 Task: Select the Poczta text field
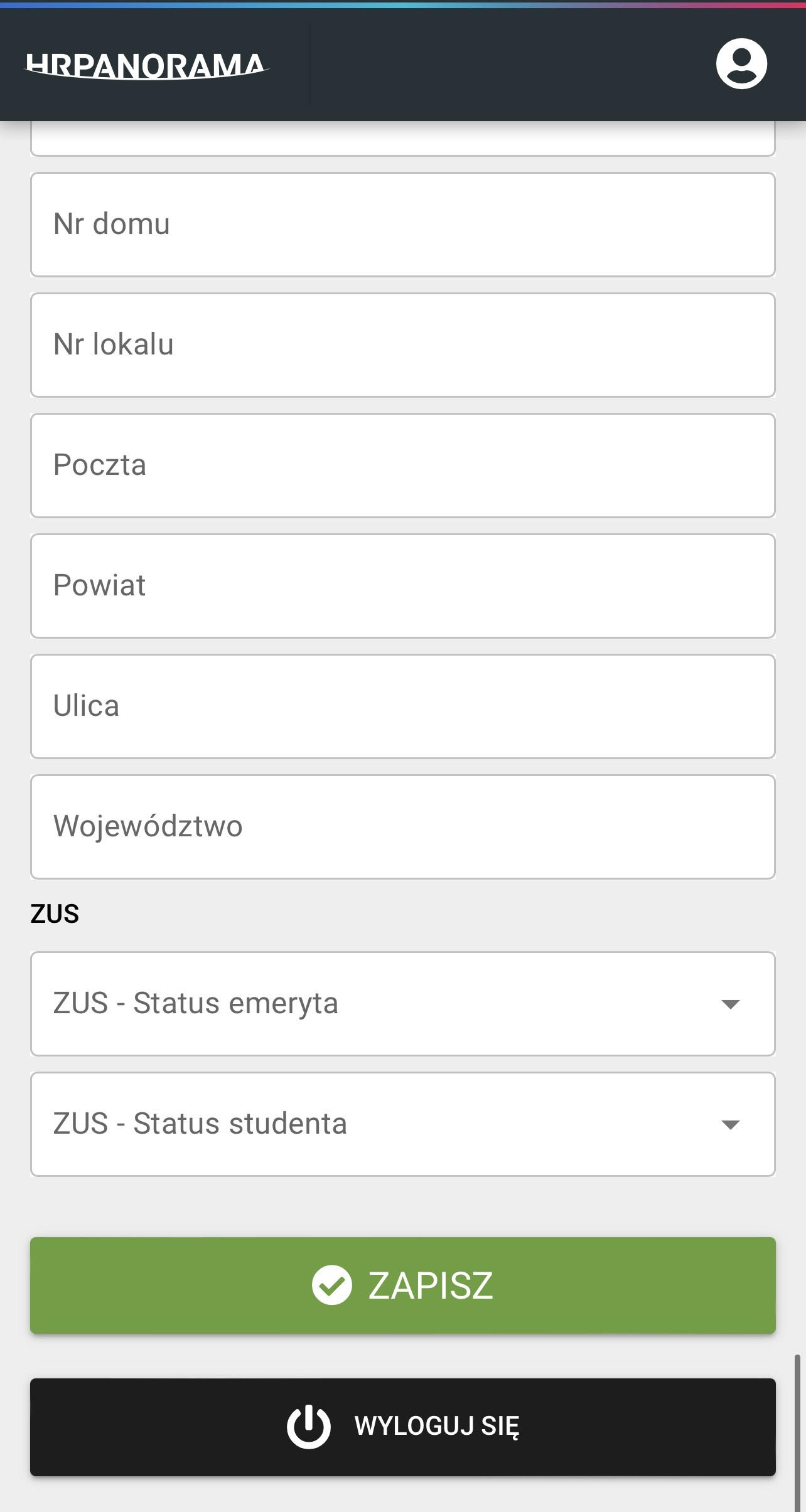pos(402,466)
